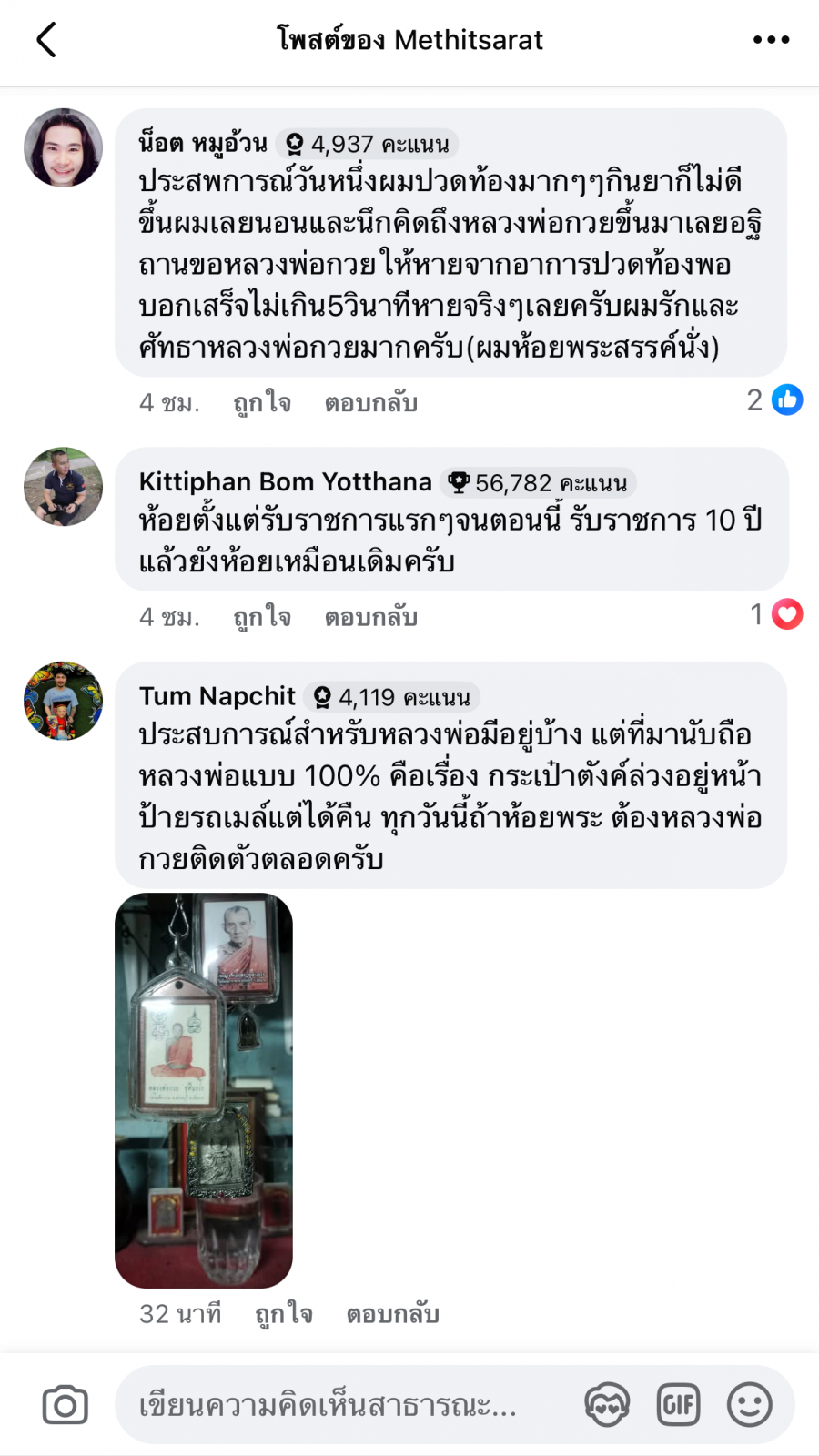
Task: Reply to Tum Napchit's comment (ตอบกลับ)
Action: tap(393, 1314)
